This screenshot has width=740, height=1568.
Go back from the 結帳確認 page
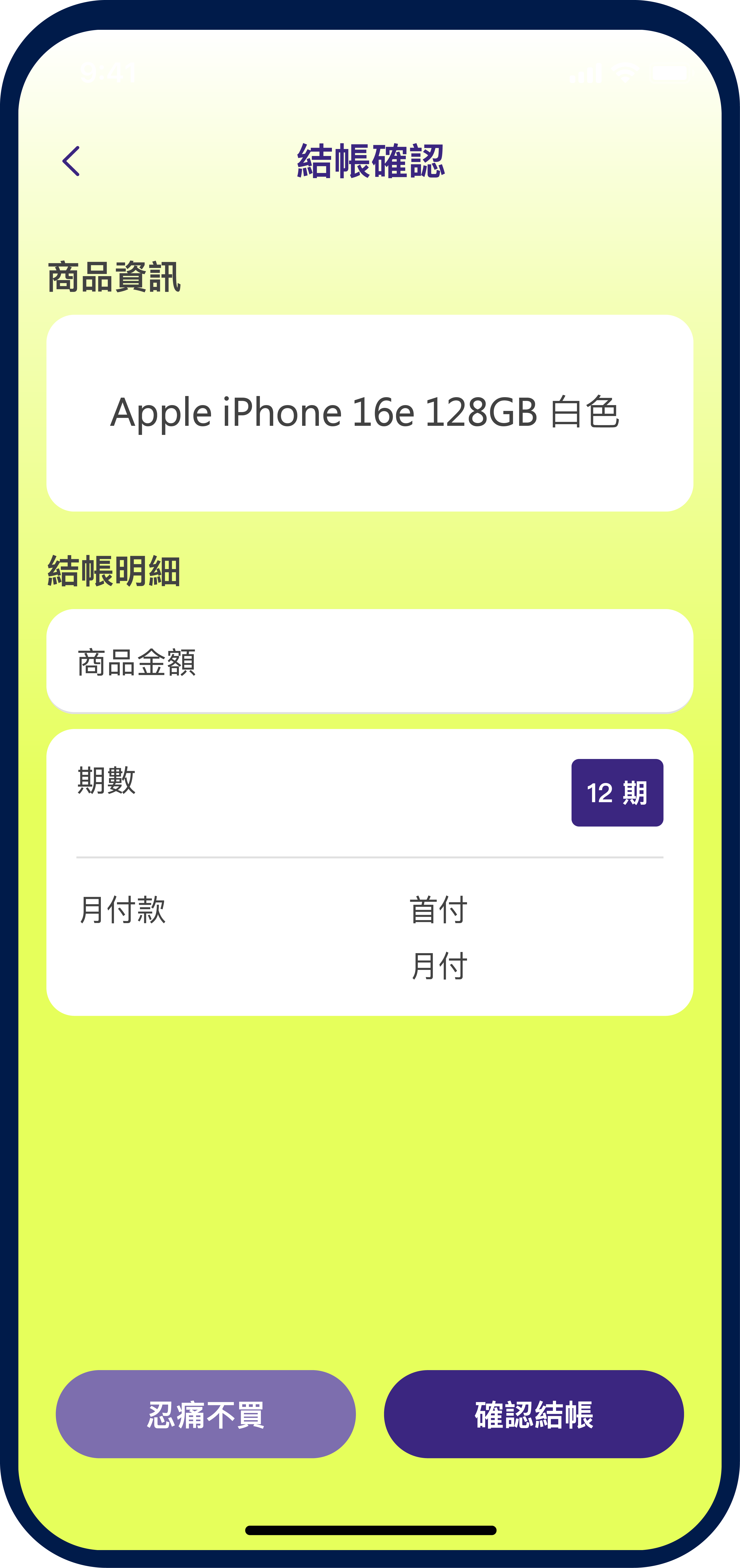click(x=71, y=161)
